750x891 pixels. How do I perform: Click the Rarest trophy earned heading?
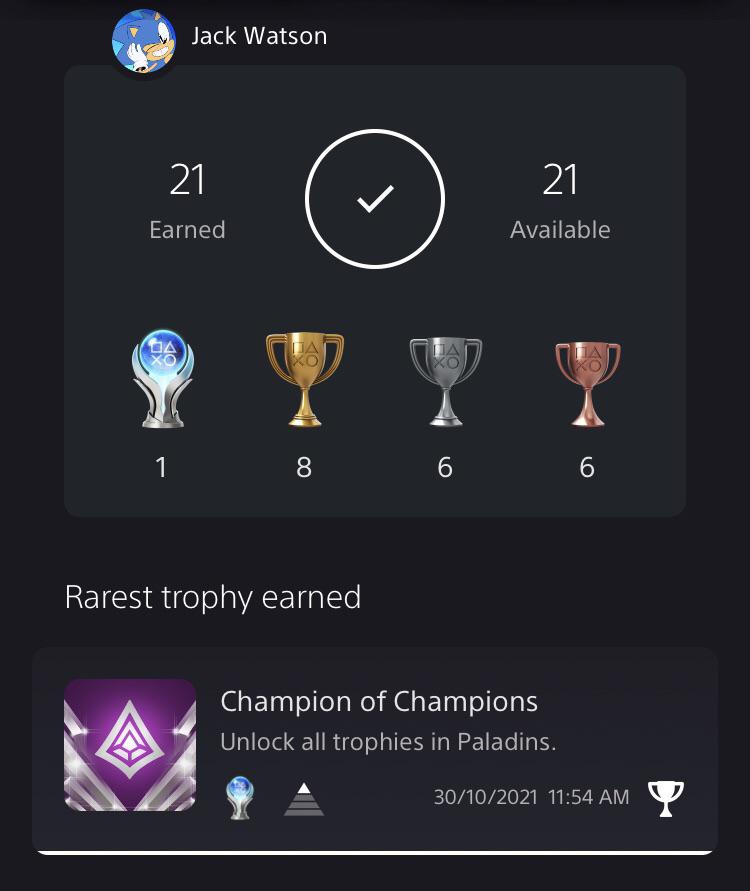click(x=213, y=597)
